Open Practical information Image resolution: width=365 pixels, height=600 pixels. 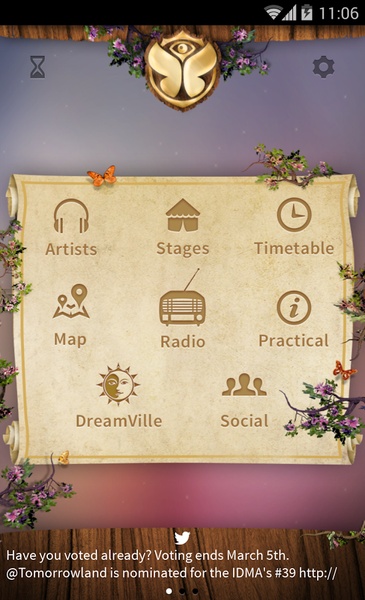pos(293,320)
